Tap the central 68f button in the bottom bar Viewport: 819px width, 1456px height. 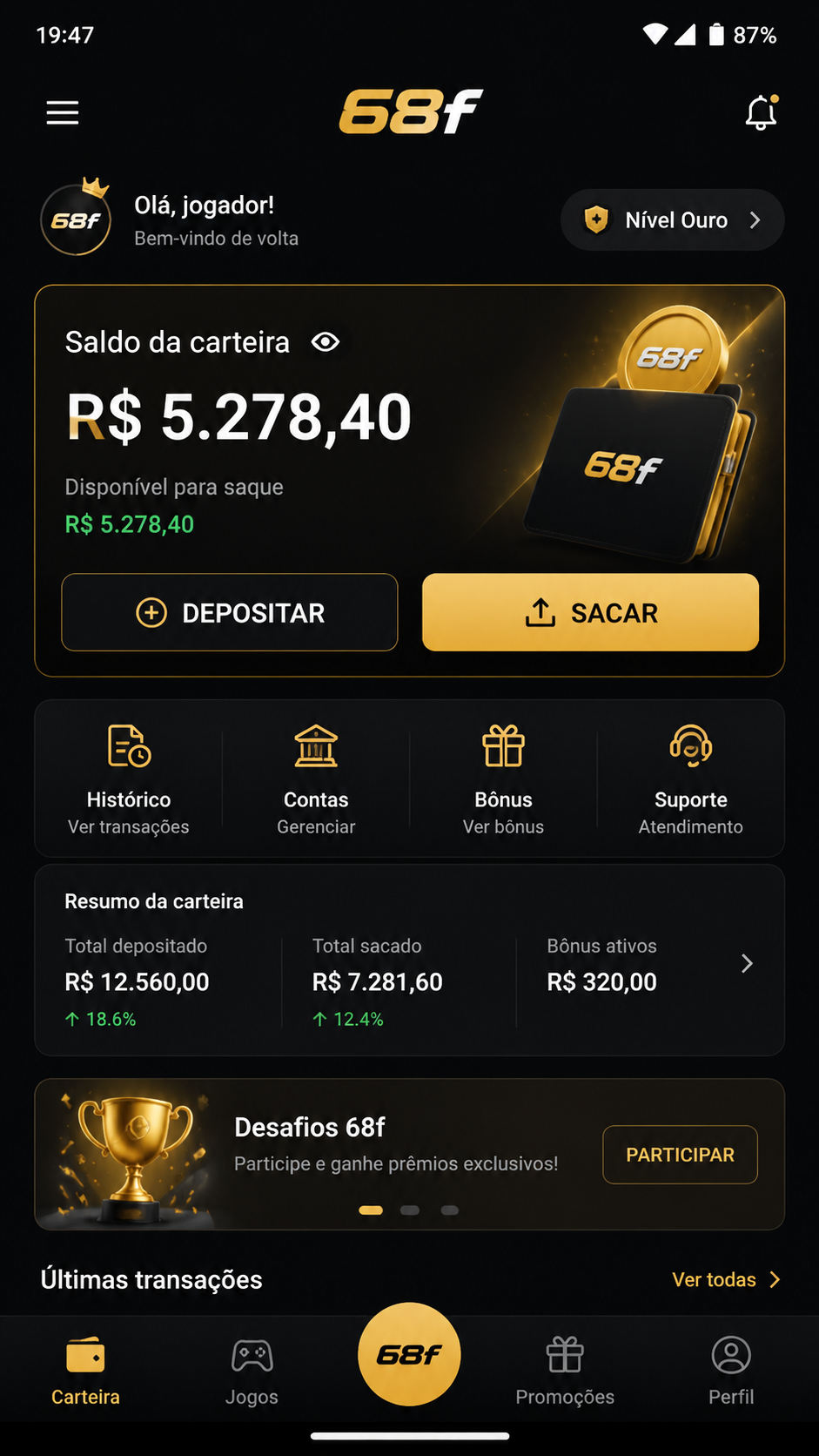pyautogui.click(x=409, y=1354)
